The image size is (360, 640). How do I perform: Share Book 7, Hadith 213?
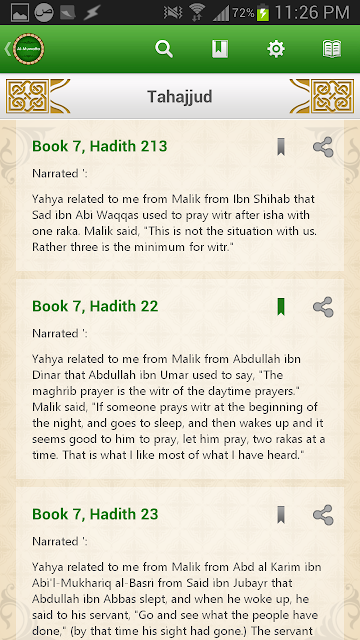coord(323,147)
